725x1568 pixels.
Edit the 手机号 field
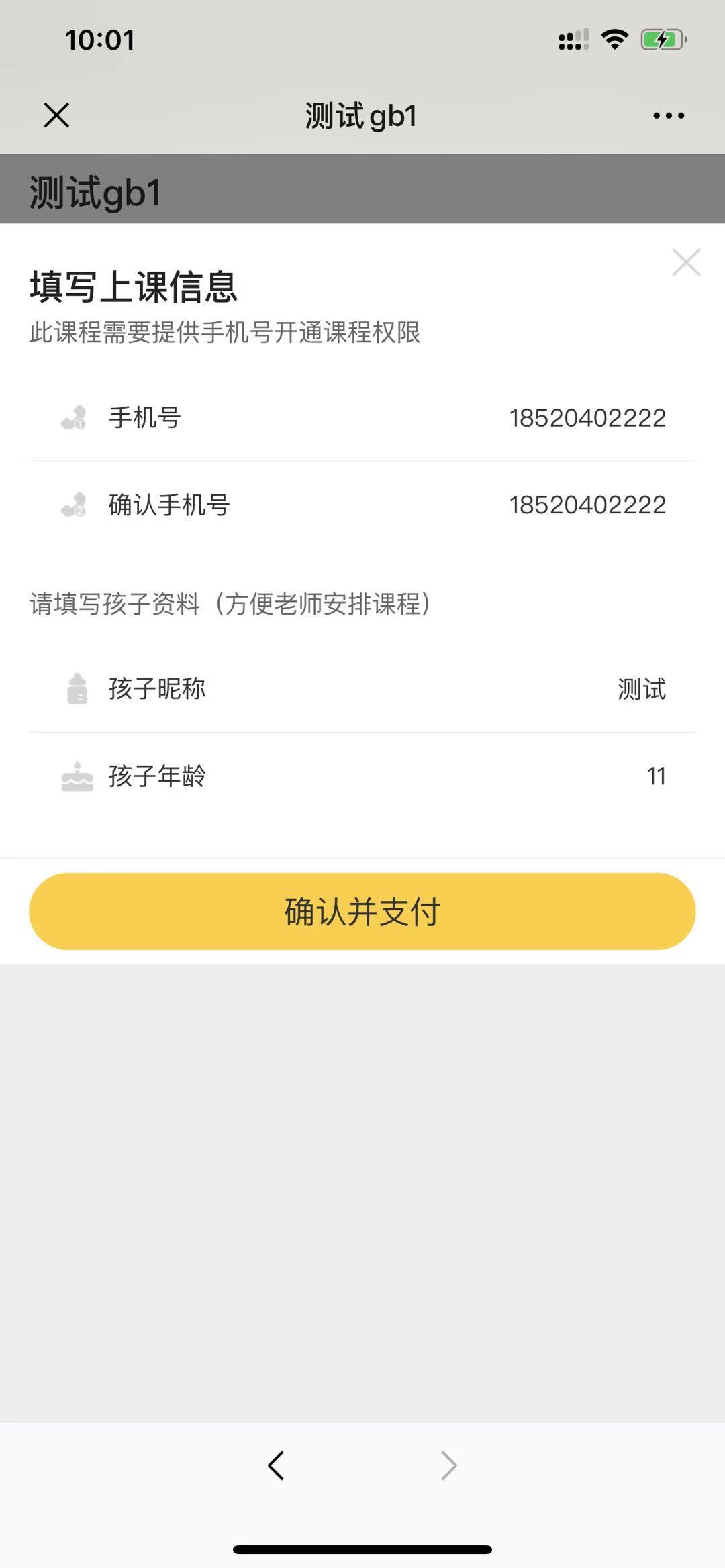click(x=587, y=418)
